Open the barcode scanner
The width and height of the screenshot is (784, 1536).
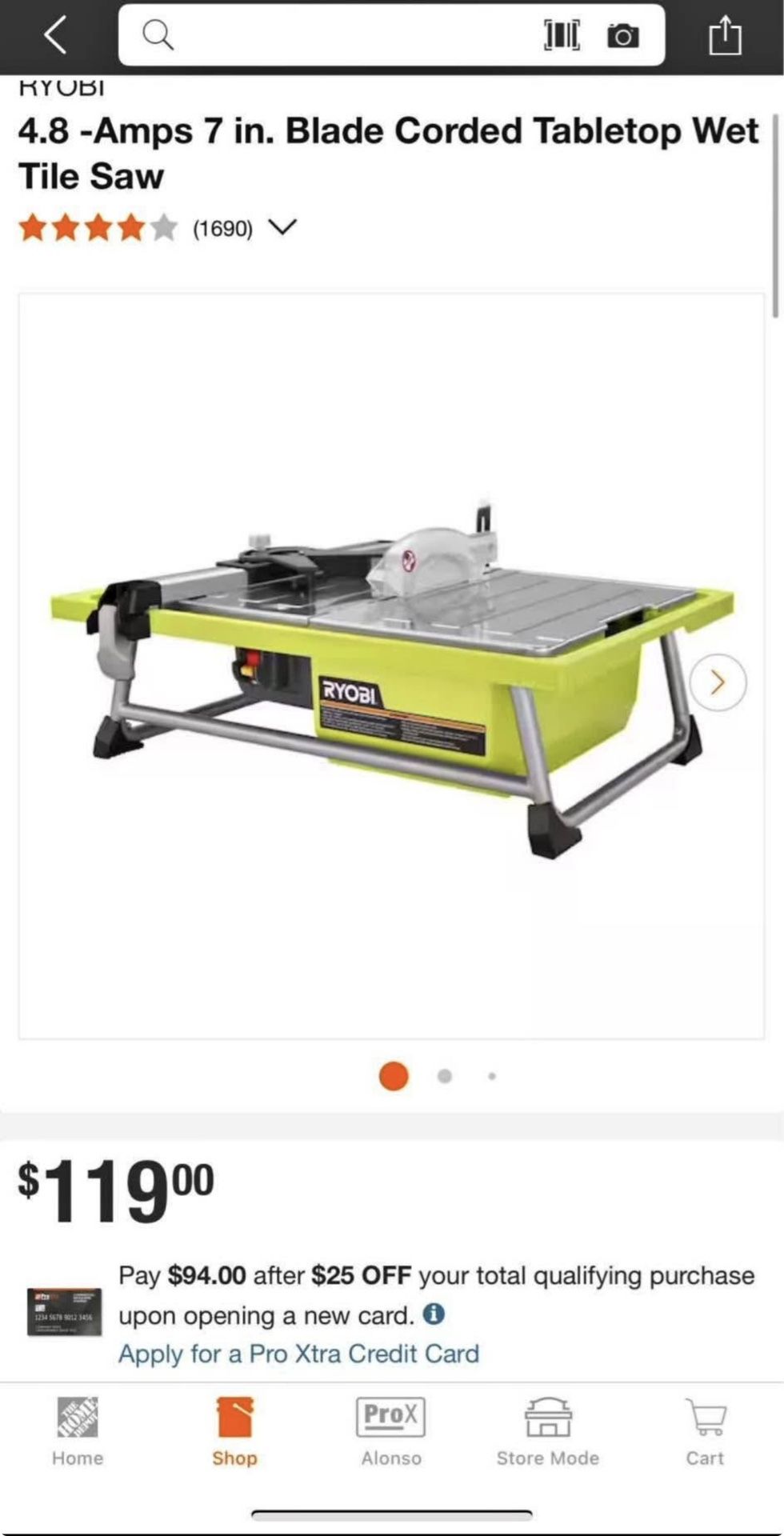coord(562,36)
